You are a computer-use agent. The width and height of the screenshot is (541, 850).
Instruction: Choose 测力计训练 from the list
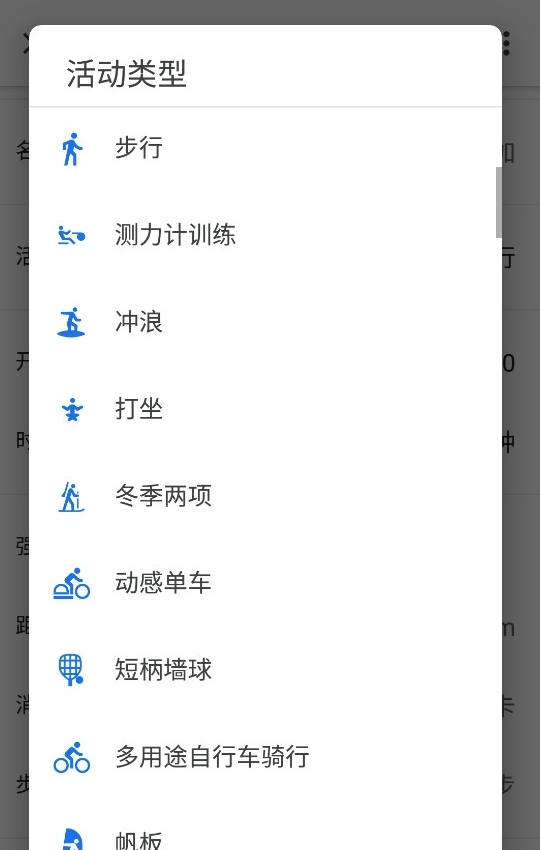[x=265, y=235]
